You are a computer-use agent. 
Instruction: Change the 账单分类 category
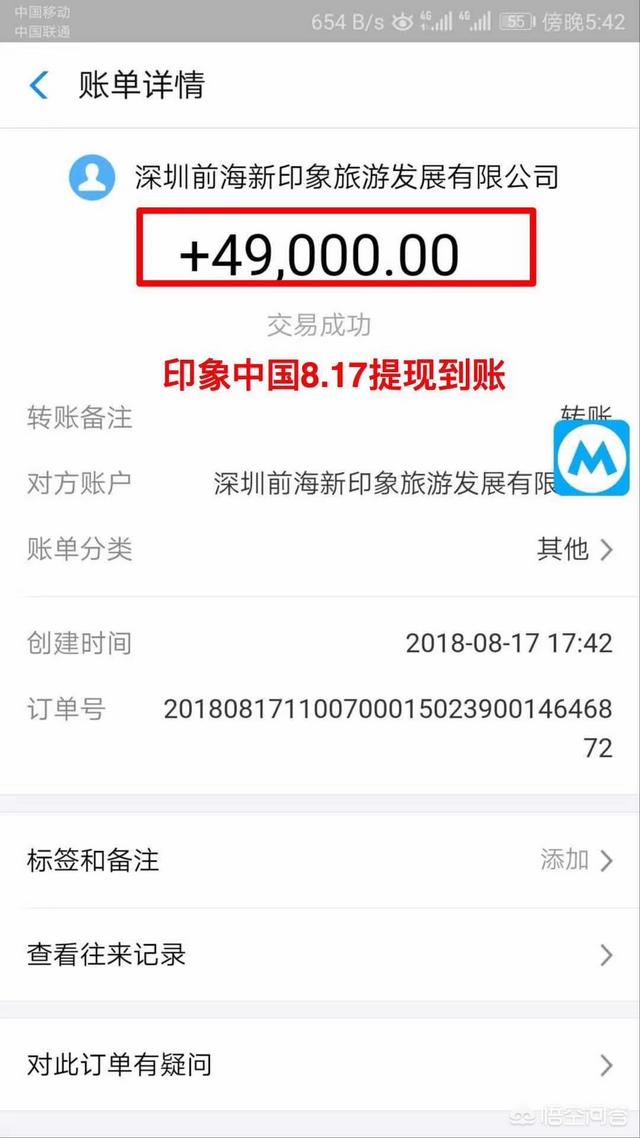coord(574,549)
